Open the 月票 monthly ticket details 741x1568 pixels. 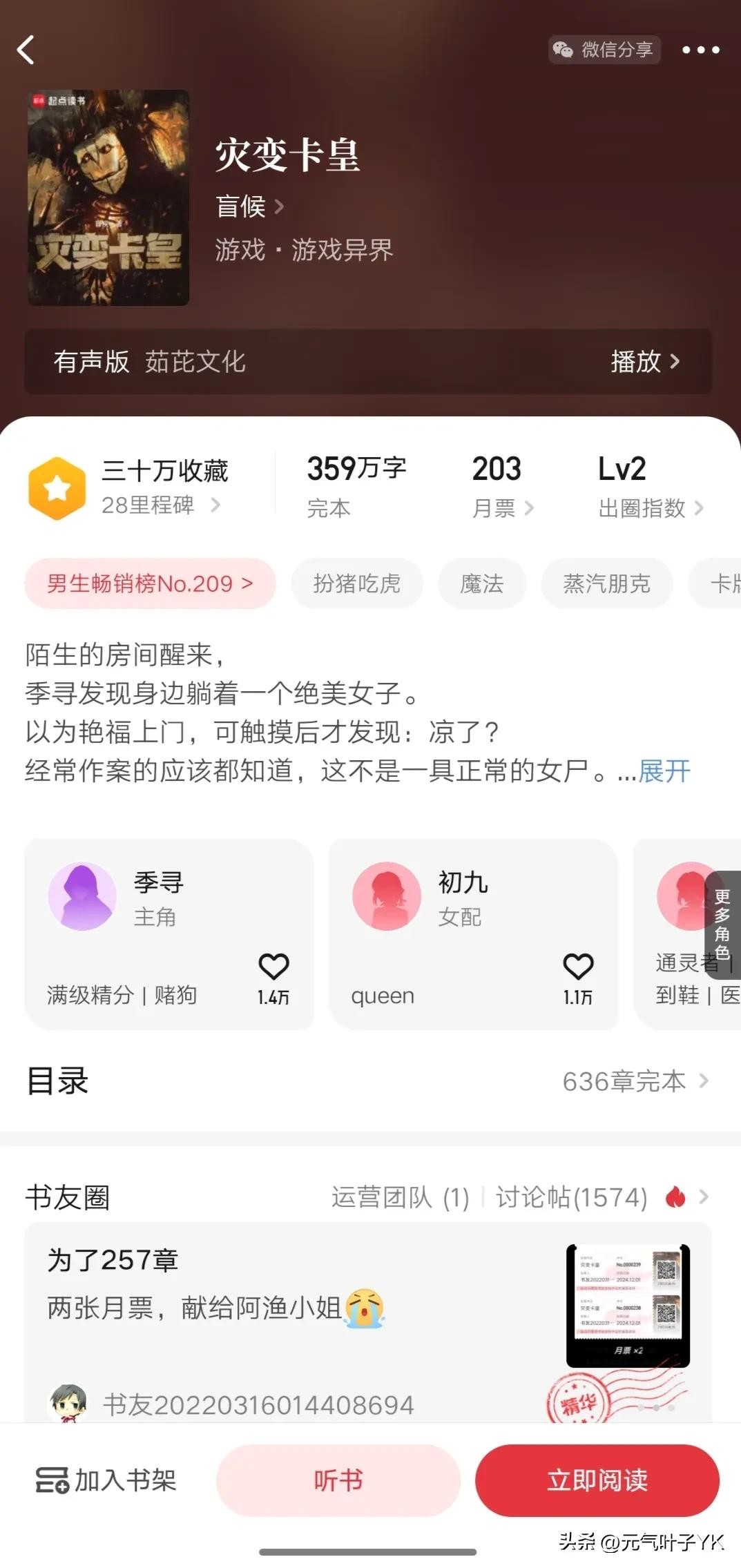[x=502, y=508]
